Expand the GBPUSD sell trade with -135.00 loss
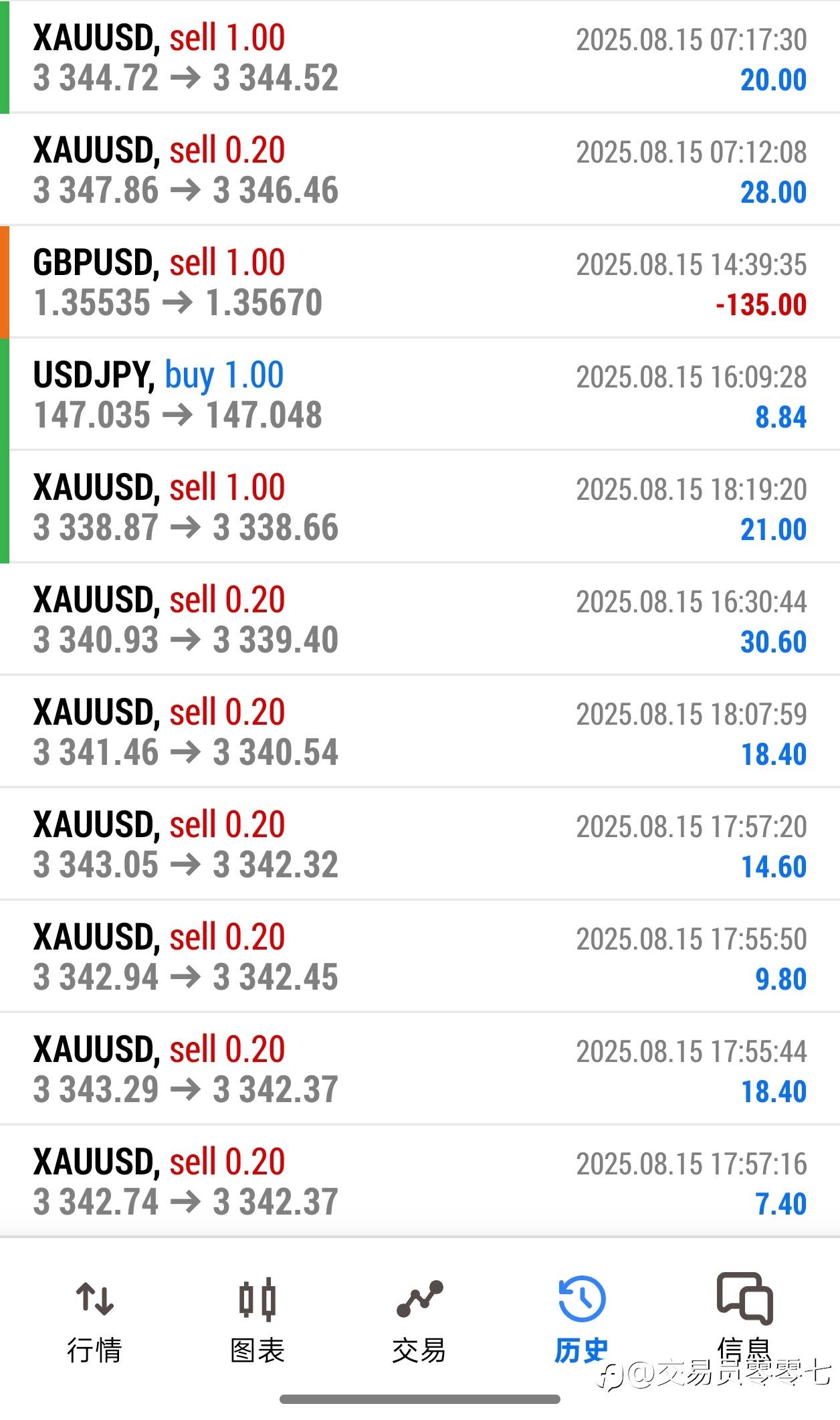 pos(420,282)
